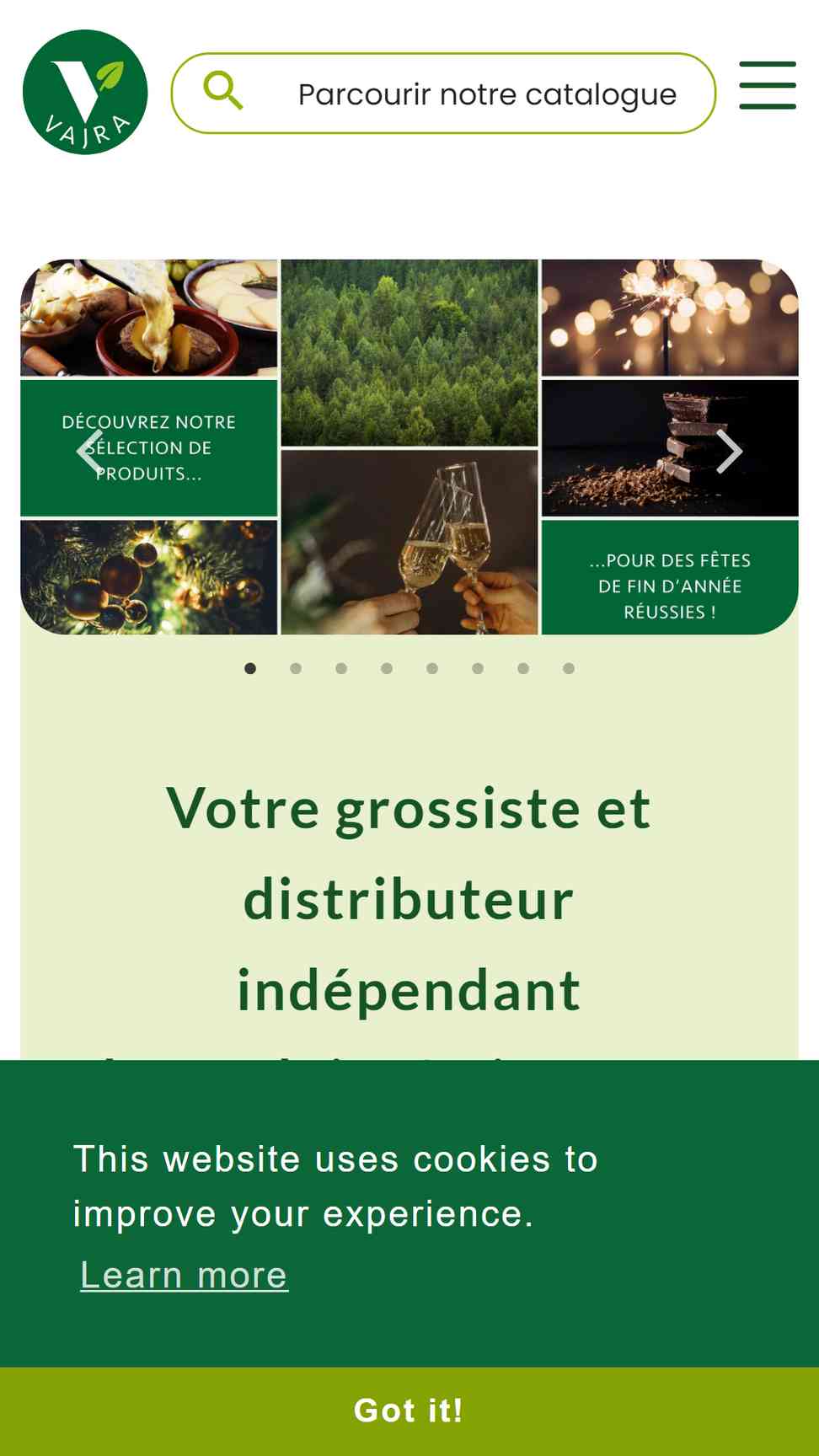Viewport: 819px width, 1456px height.
Task: Open the hamburger menu
Action: click(768, 85)
